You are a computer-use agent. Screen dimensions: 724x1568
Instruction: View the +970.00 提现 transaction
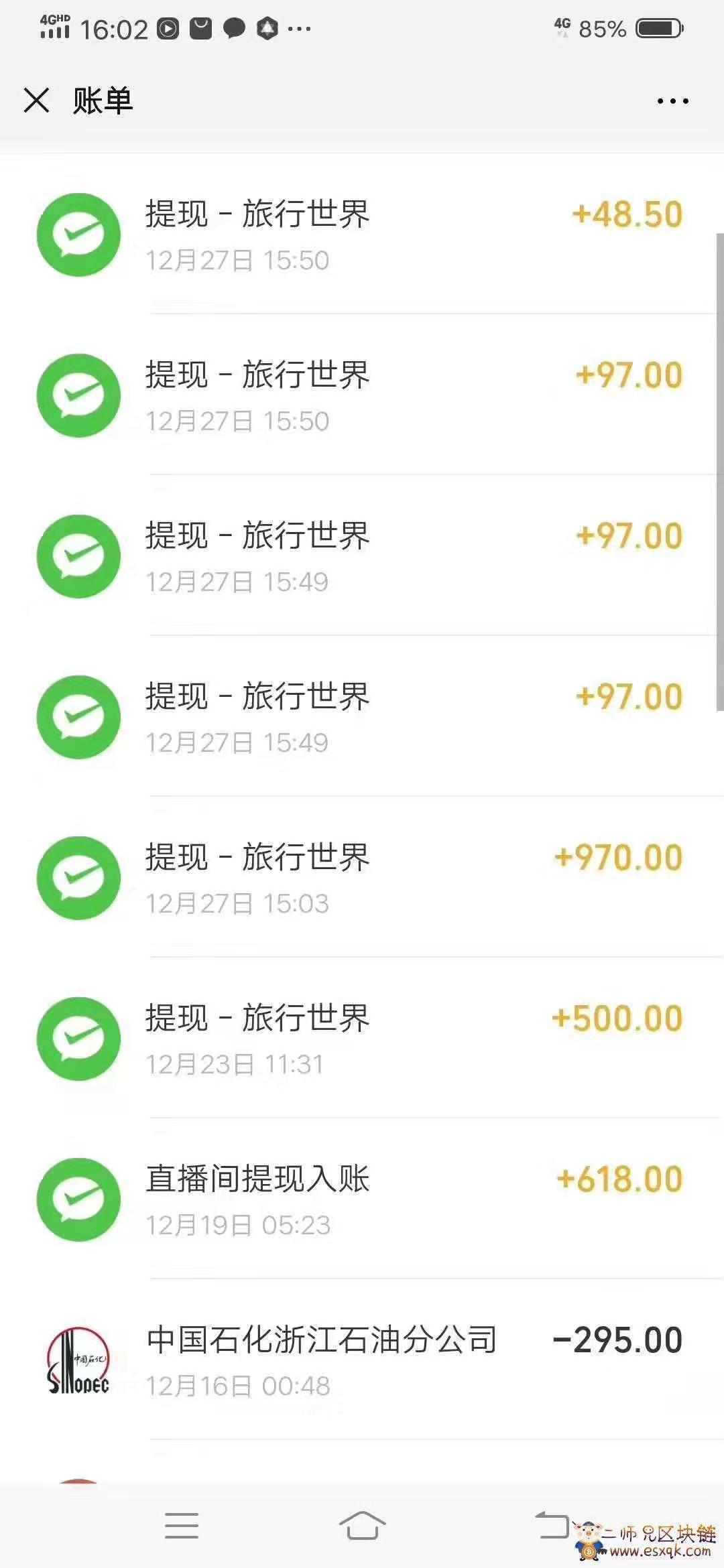[362, 878]
